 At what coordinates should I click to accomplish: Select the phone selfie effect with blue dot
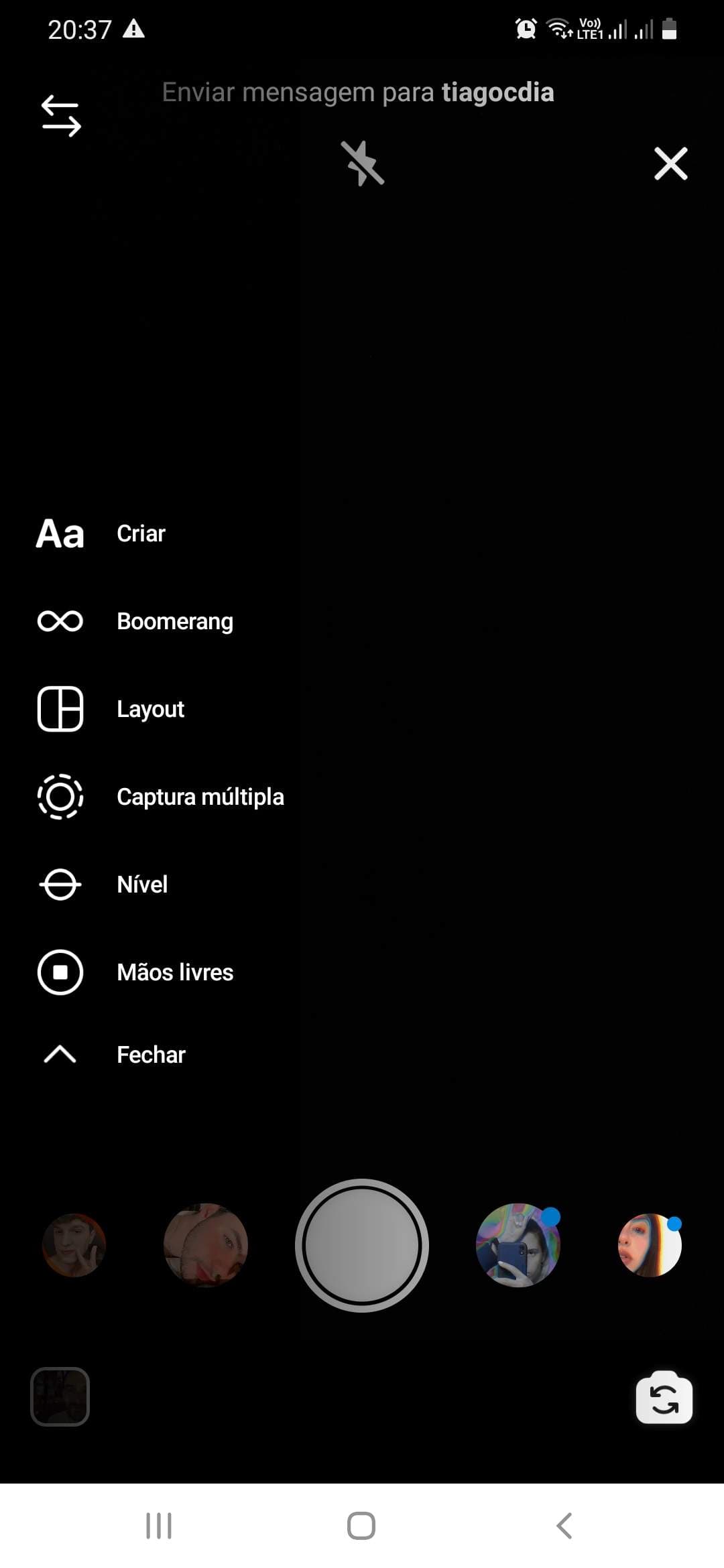tap(518, 1245)
